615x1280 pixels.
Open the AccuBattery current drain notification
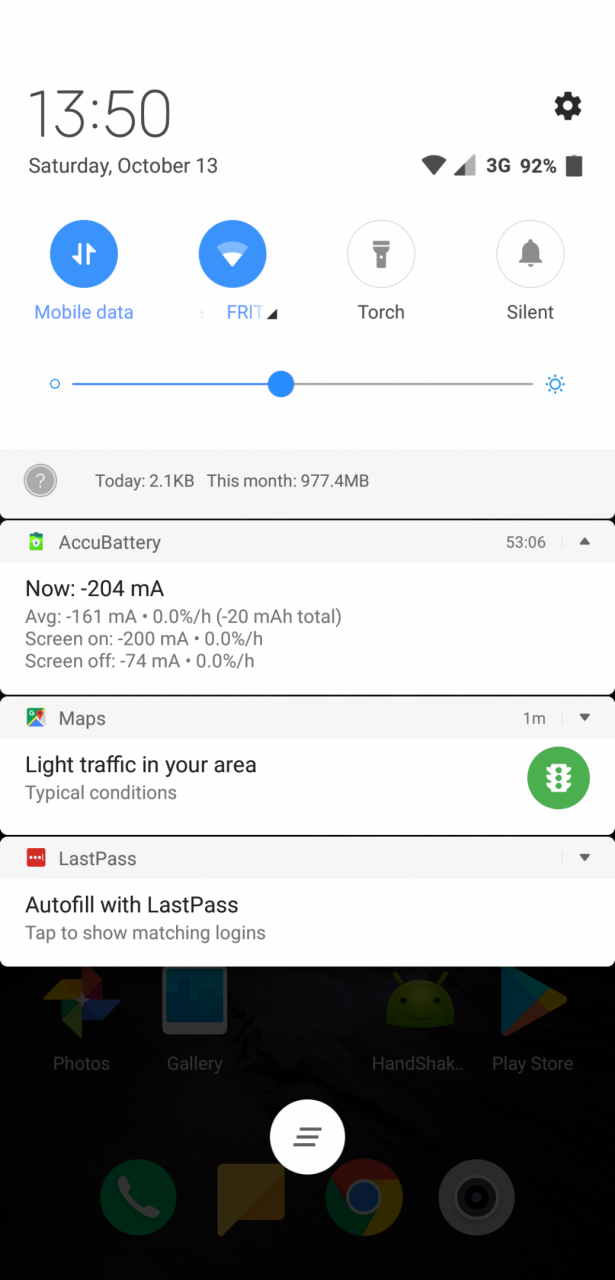point(307,624)
